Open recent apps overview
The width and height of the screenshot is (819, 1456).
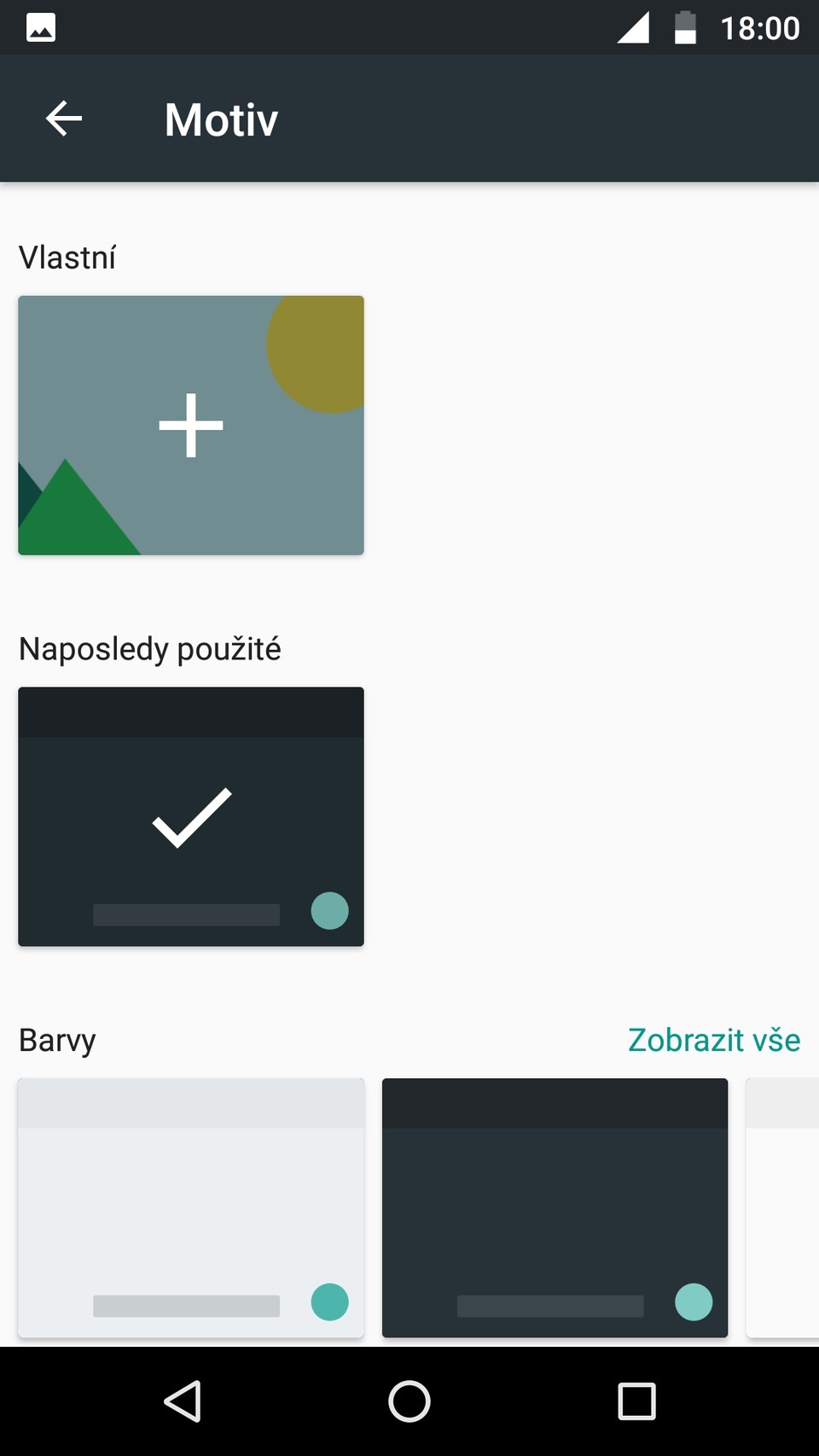point(636,1401)
